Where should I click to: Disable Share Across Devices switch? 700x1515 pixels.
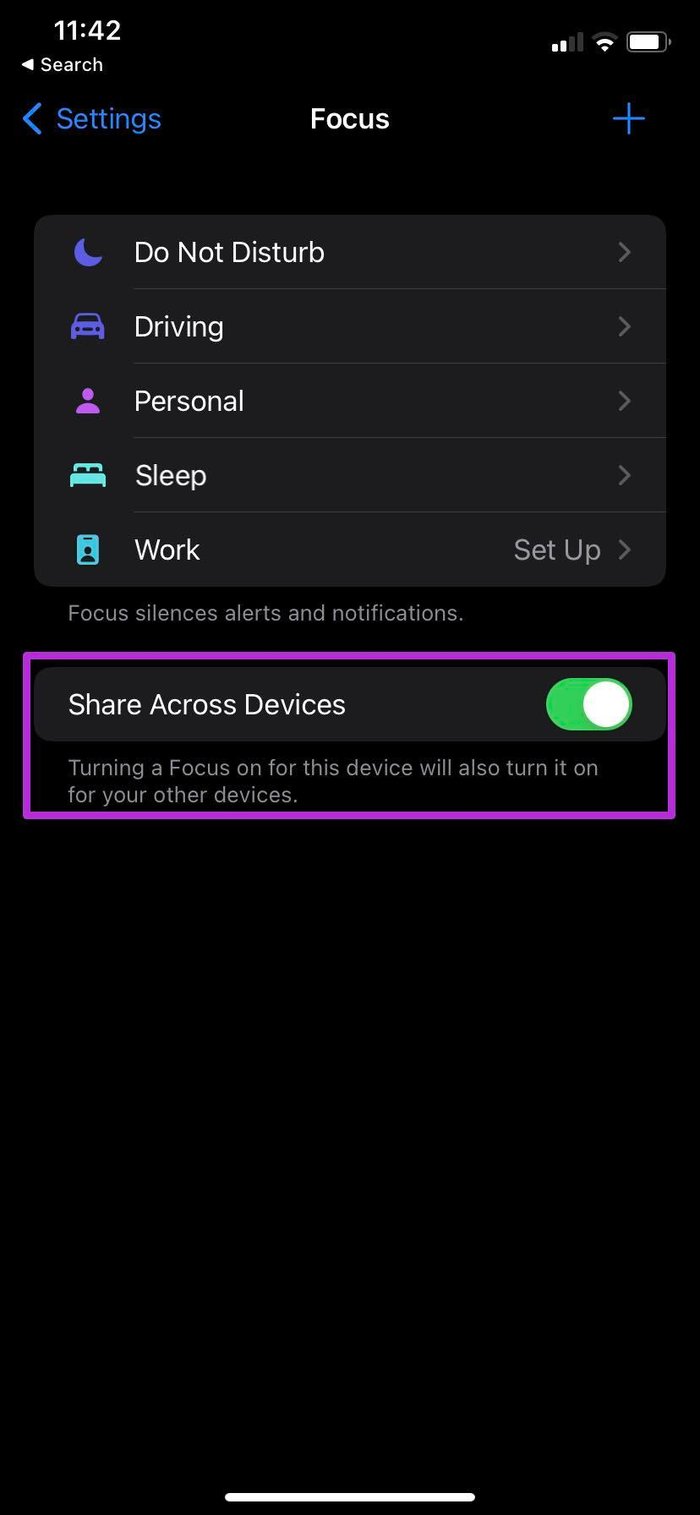(x=589, y=704)
